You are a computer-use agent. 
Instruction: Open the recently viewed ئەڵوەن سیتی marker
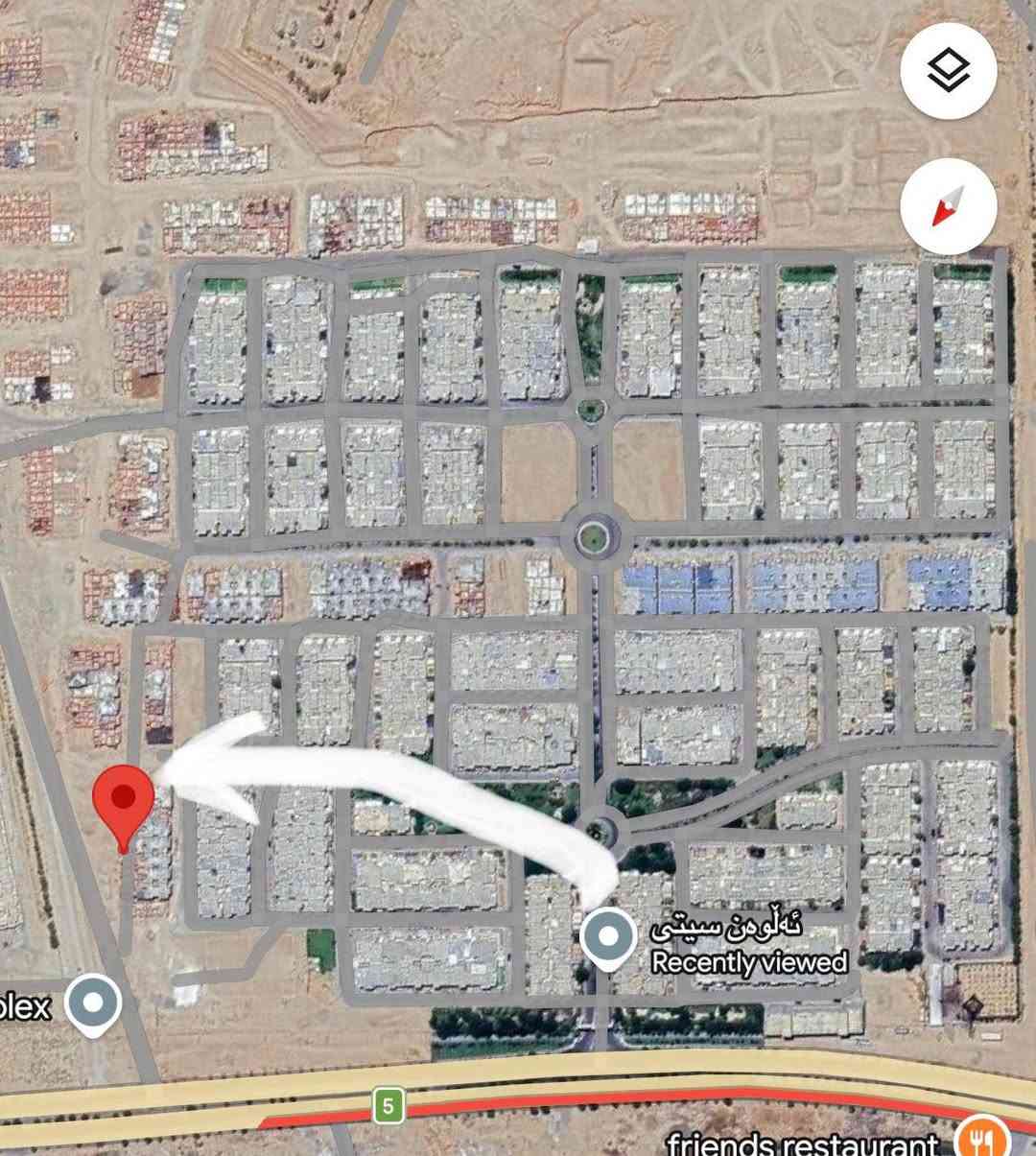pyautogui.click(x=608, y=936)
